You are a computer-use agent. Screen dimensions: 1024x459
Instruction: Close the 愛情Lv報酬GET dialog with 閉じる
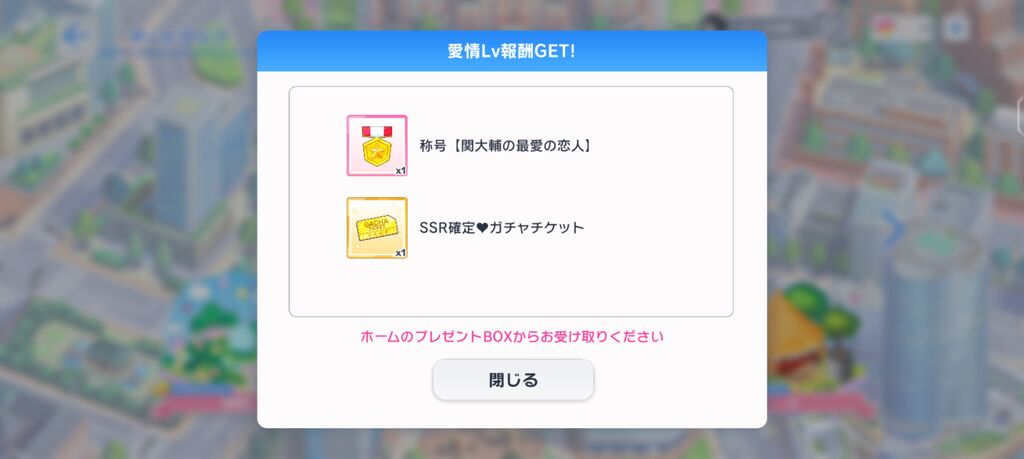coord(513,380)
